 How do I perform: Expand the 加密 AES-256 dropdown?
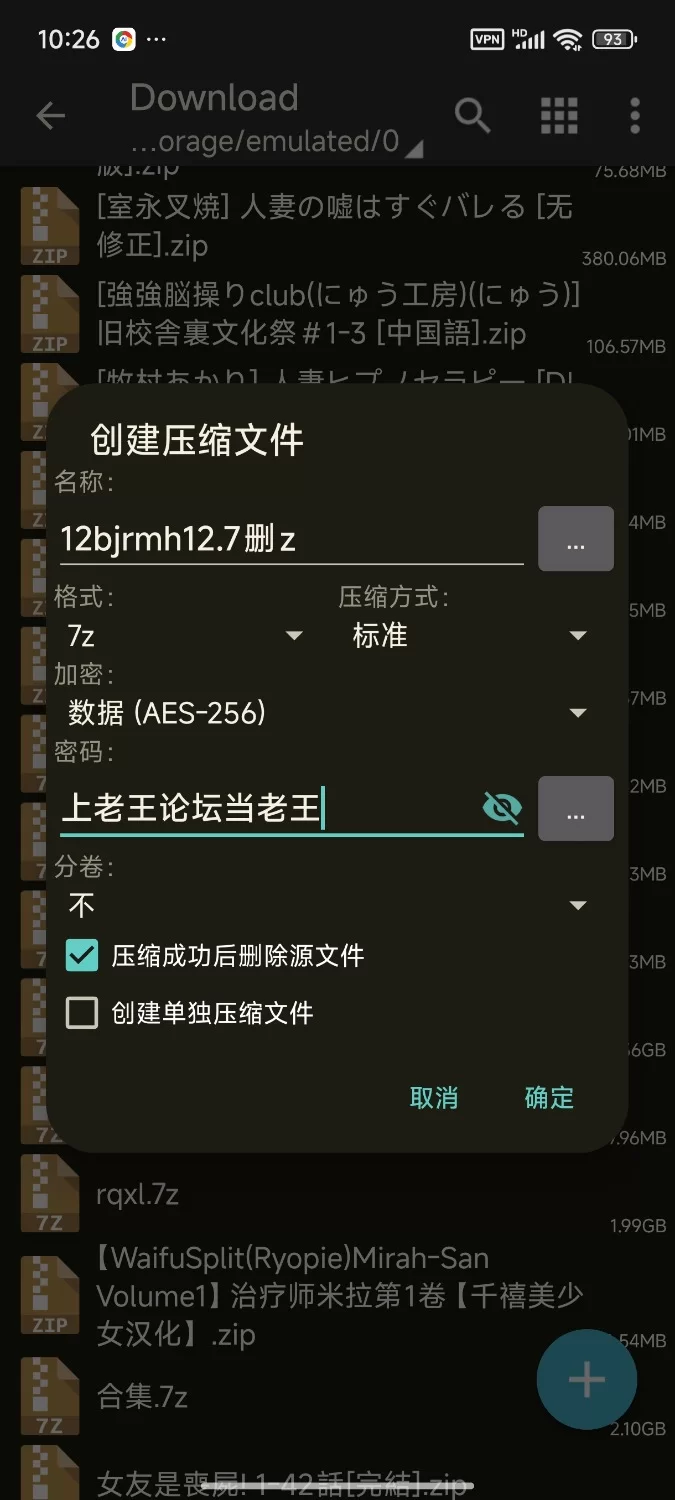[x=326, y=712]
